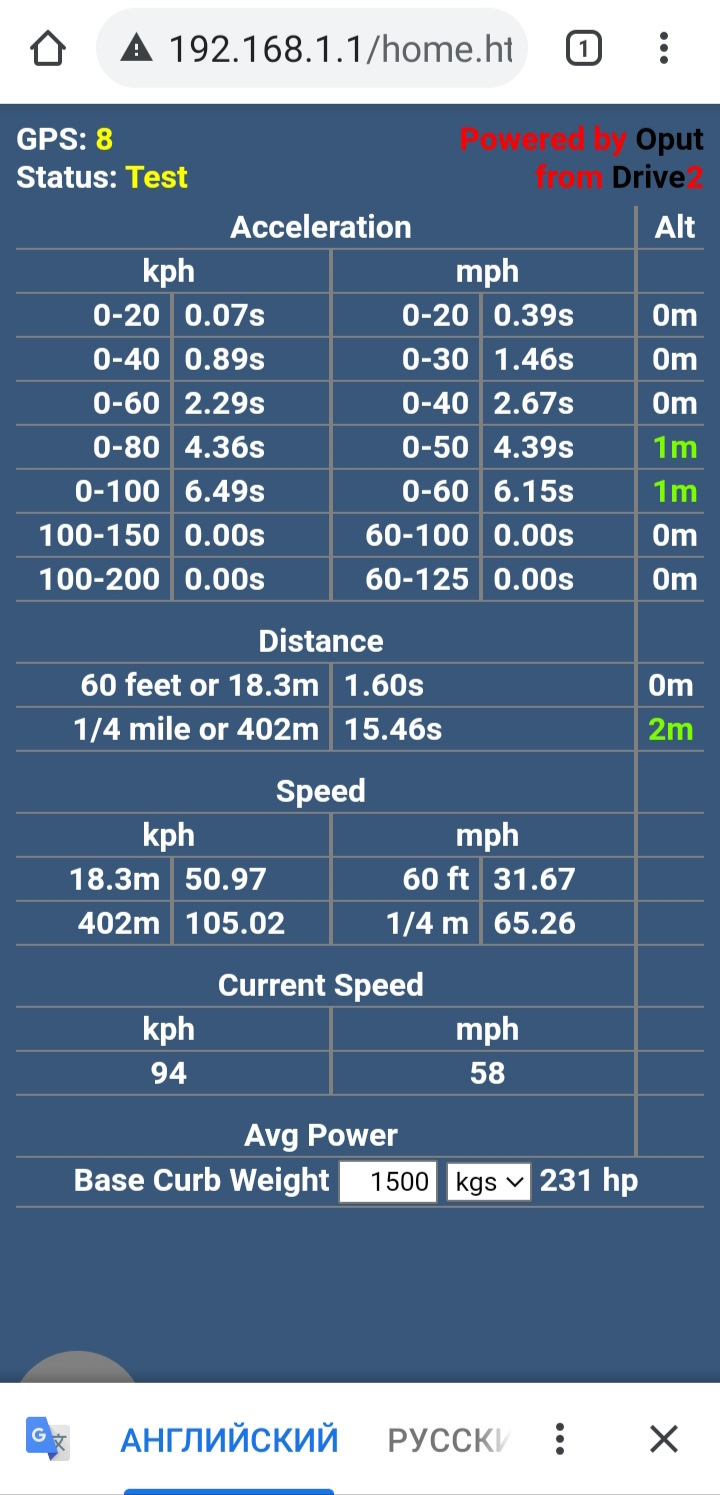Edit the Base Curb Weight field
720x1495 pixels.
point(388,1181)
